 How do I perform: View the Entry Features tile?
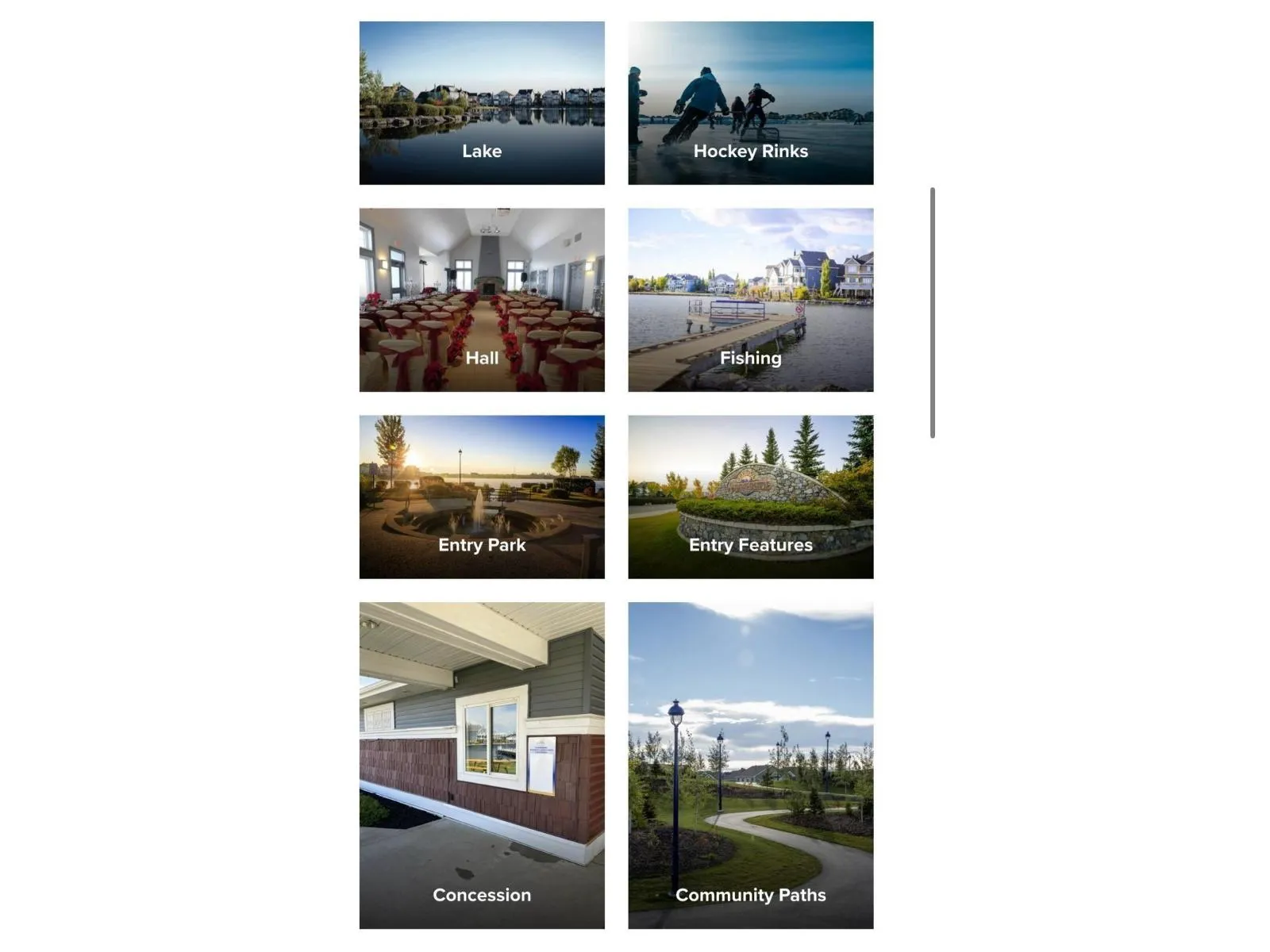coord(750,497)
